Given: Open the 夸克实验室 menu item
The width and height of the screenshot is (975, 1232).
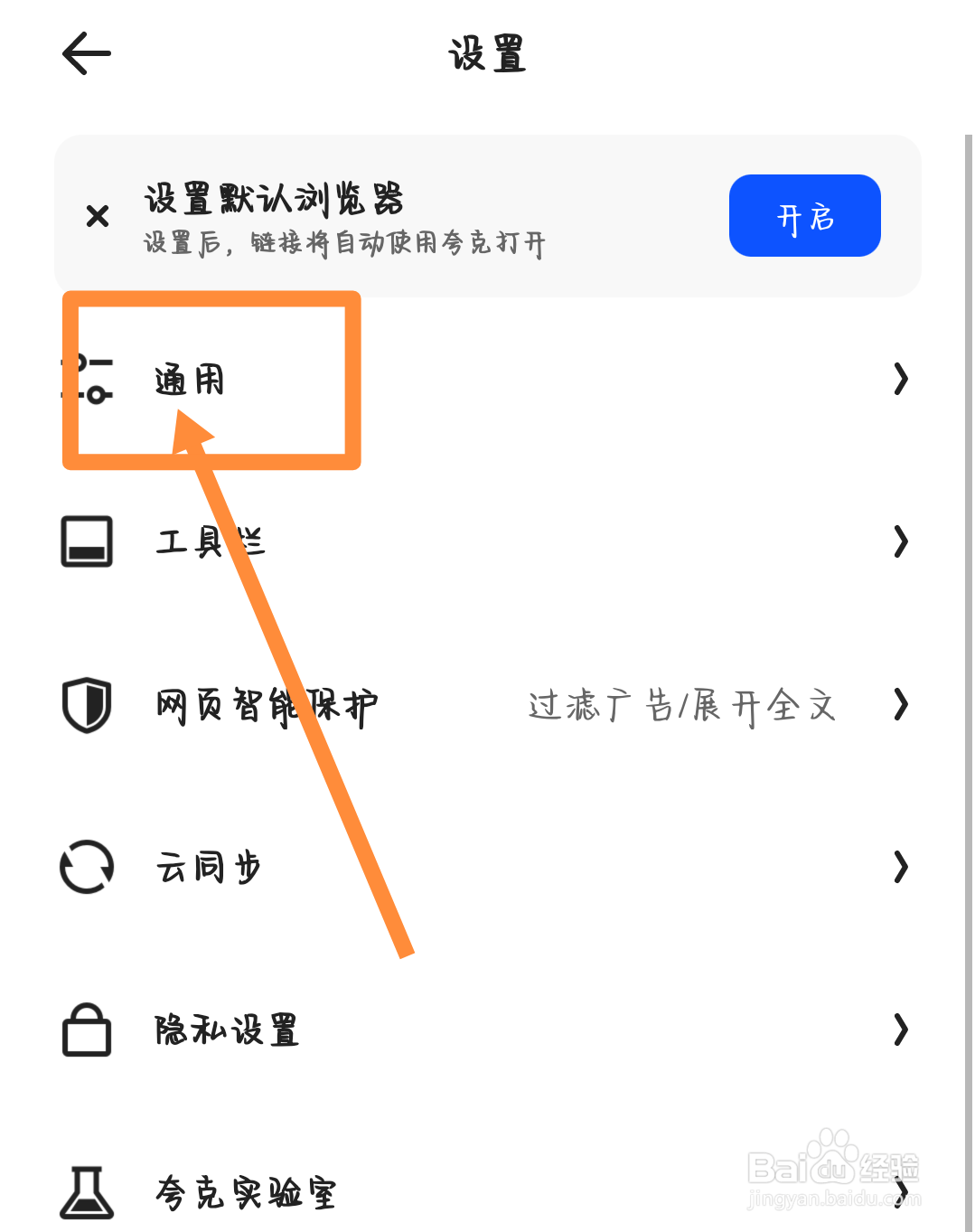Looking at the screenshot, I should [x=244, y=1193].
